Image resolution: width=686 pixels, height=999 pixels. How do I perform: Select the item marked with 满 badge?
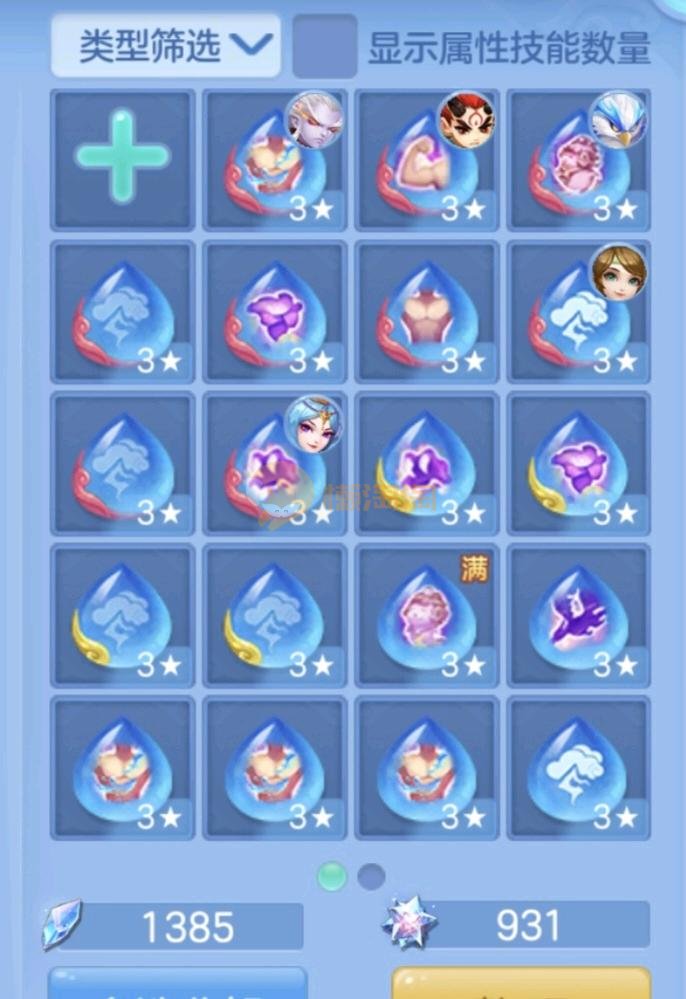[427, 615]
